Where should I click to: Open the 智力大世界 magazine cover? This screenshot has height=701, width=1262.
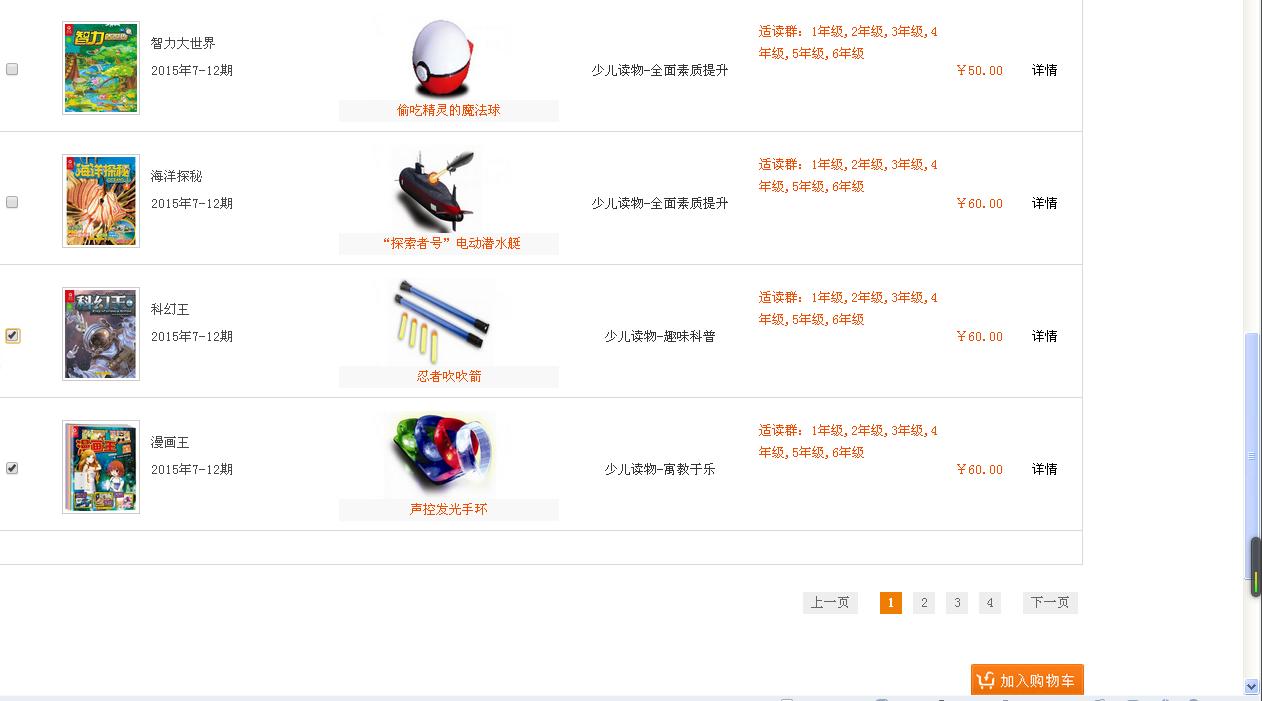click(101, 68)
